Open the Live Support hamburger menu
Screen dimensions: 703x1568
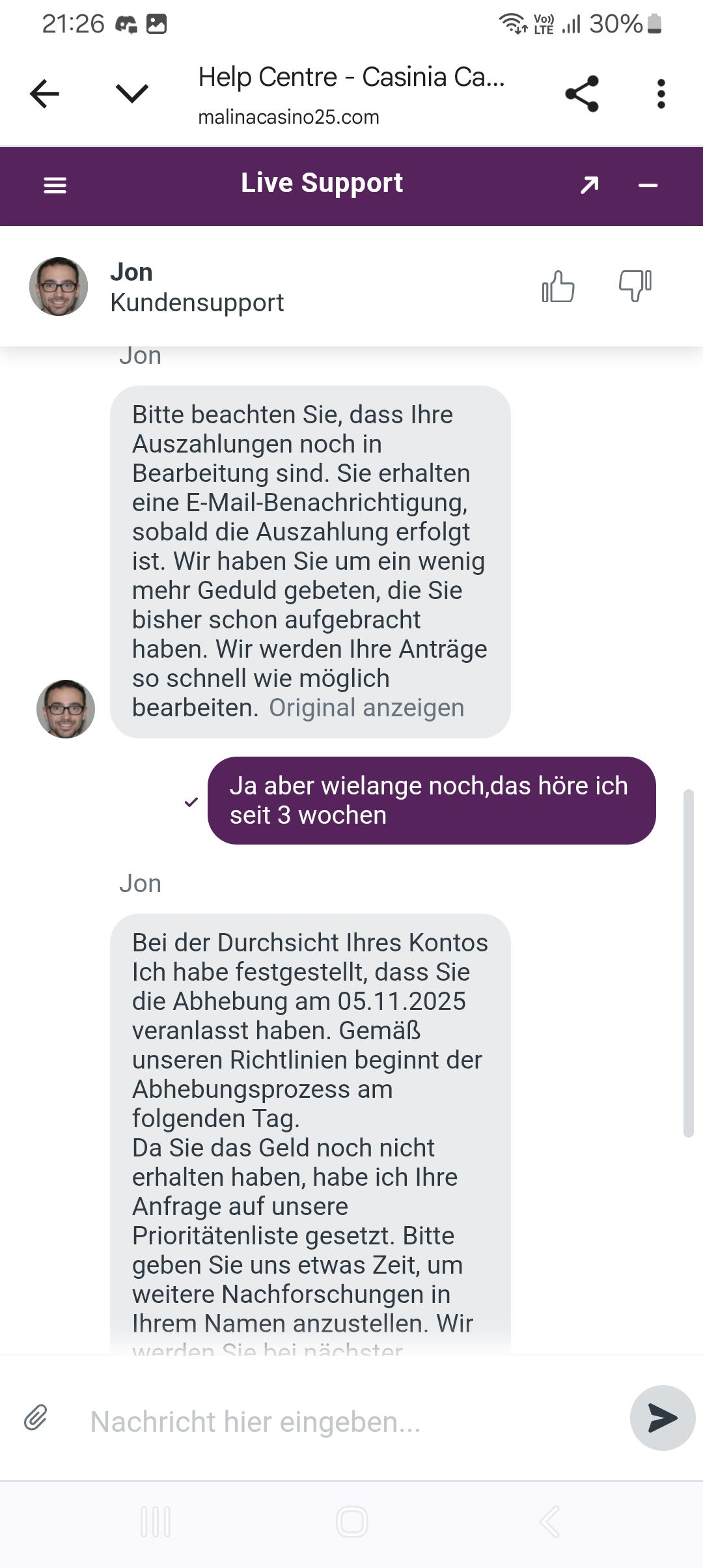[x=55, y=186]
